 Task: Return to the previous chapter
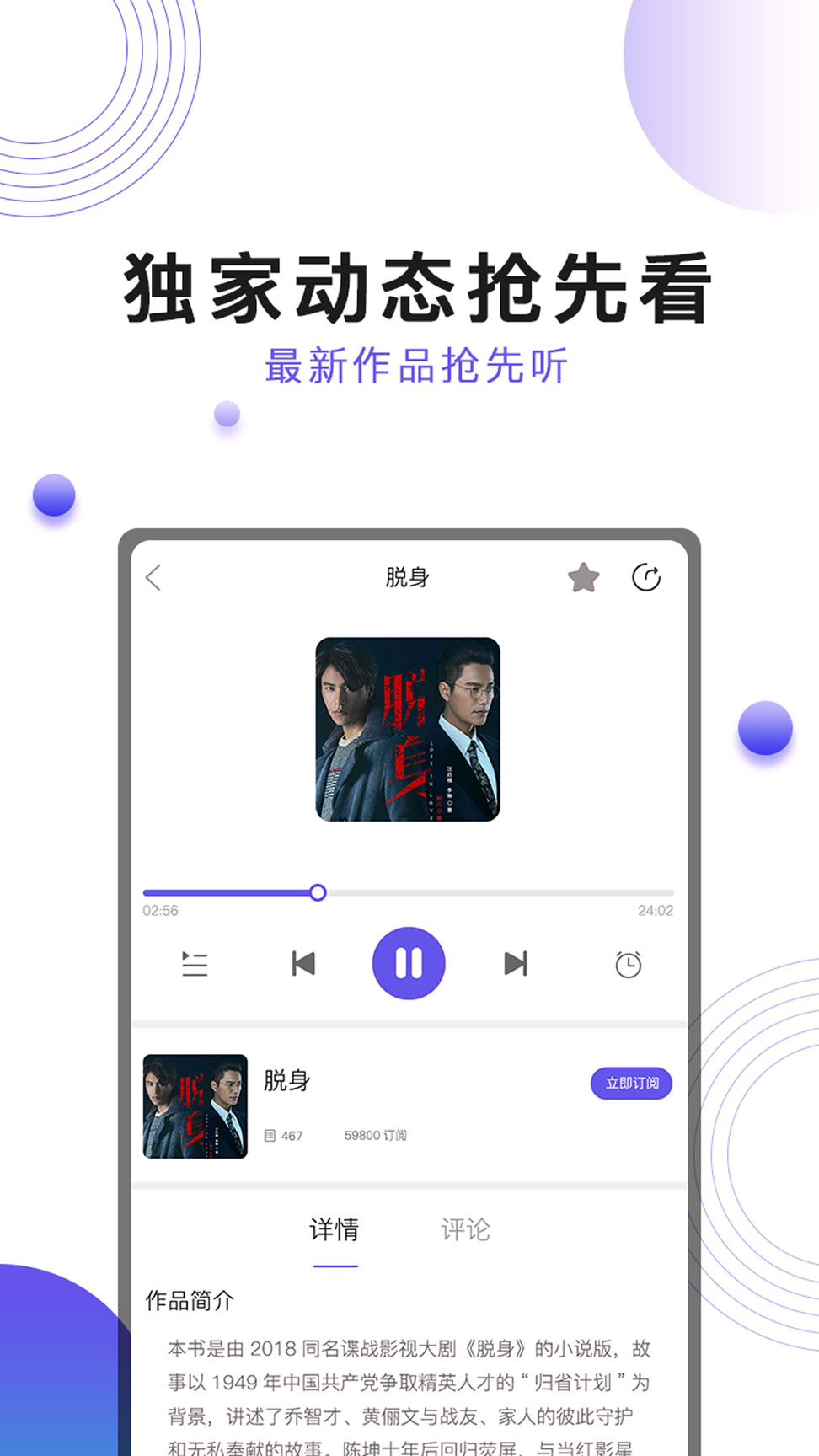[x=303, y=964]
